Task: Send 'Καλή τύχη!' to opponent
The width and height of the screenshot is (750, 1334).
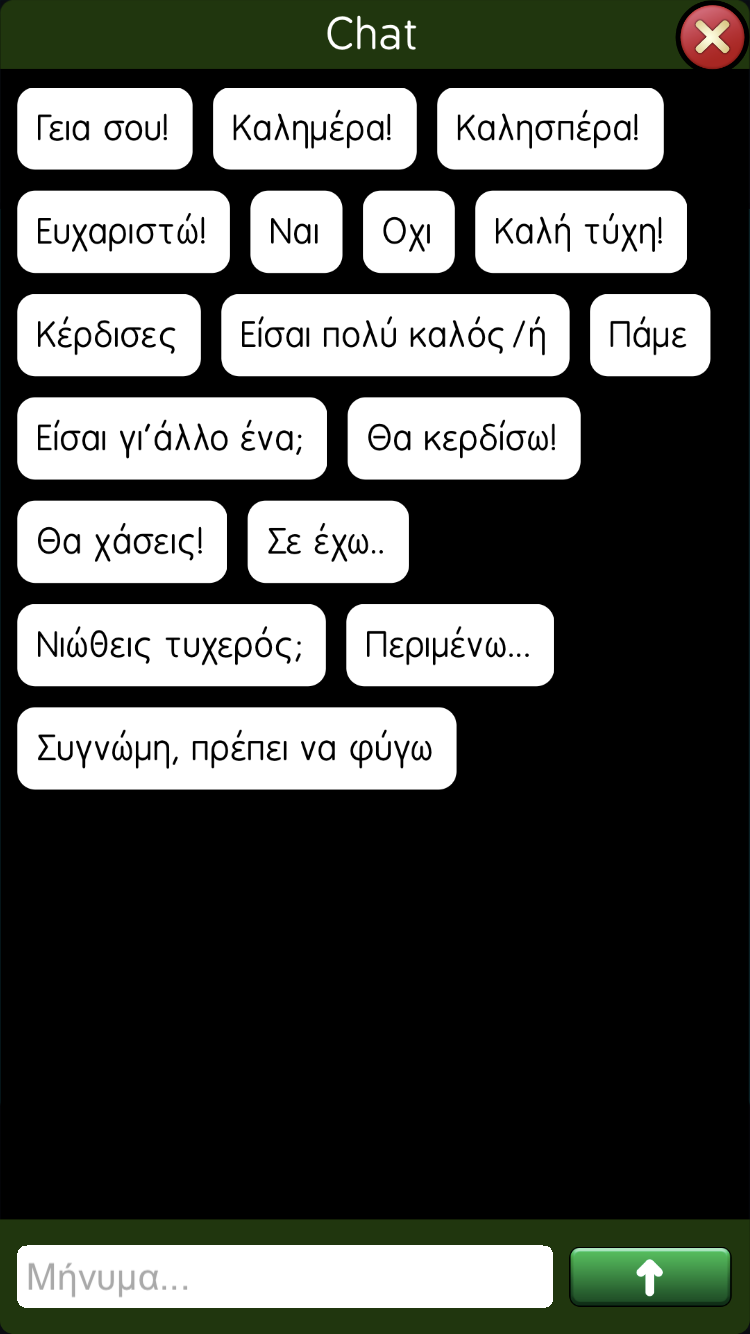Action: pyautogui.click(x=581, y=232)
